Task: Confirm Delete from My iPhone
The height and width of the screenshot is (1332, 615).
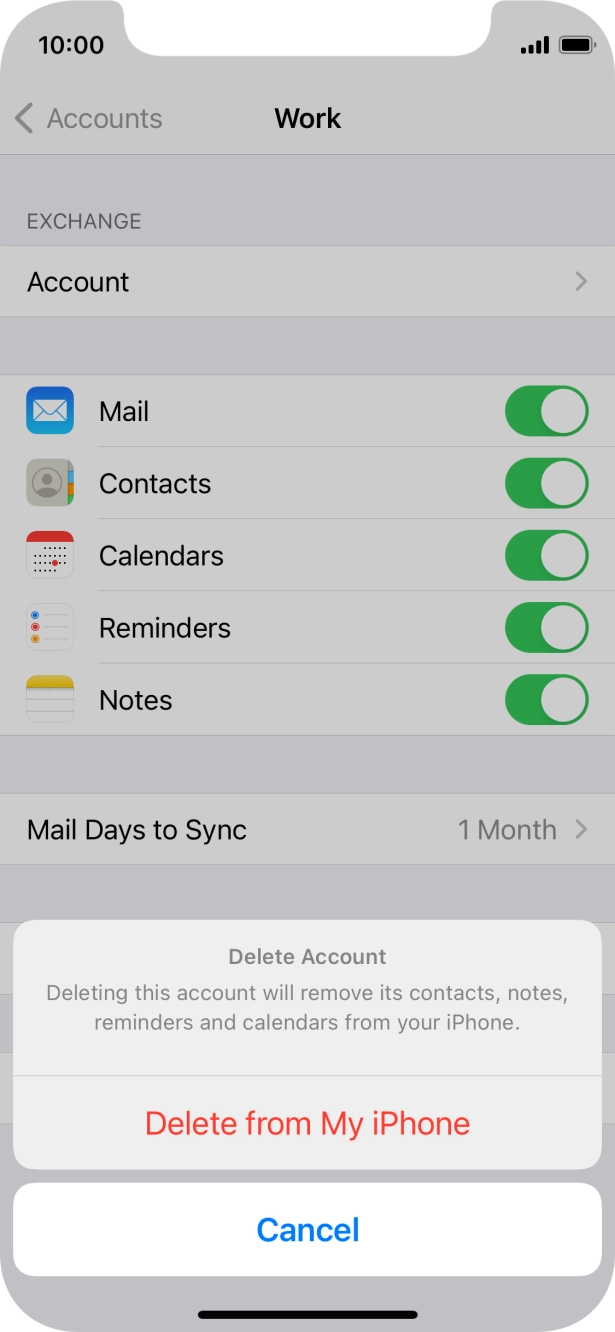Action: pos(307,1123)
